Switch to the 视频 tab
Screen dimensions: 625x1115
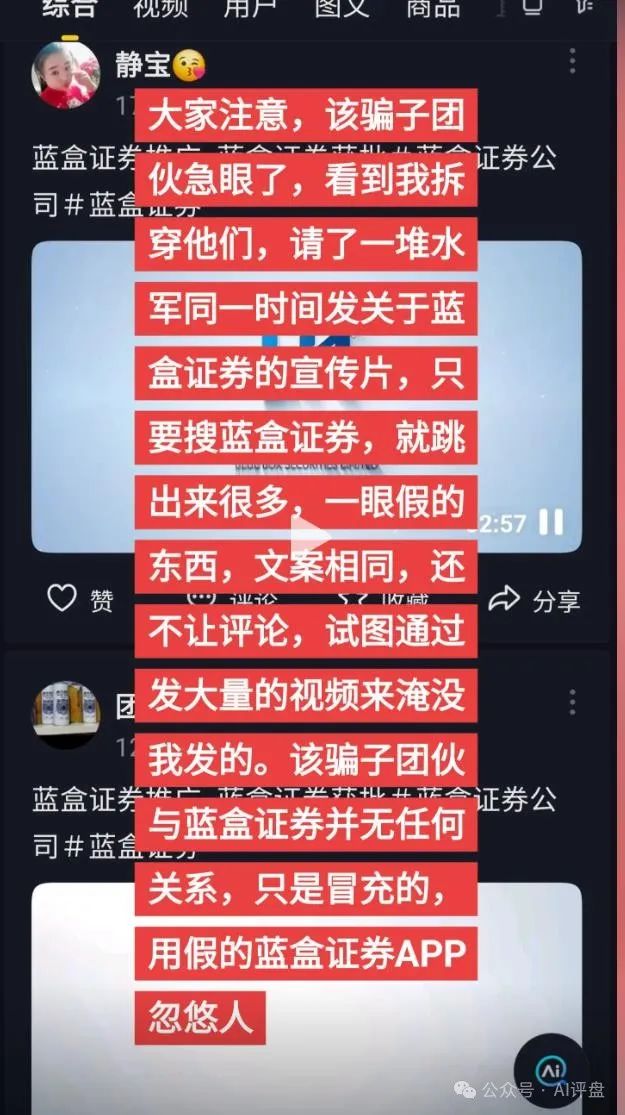(x=162, y=9)
